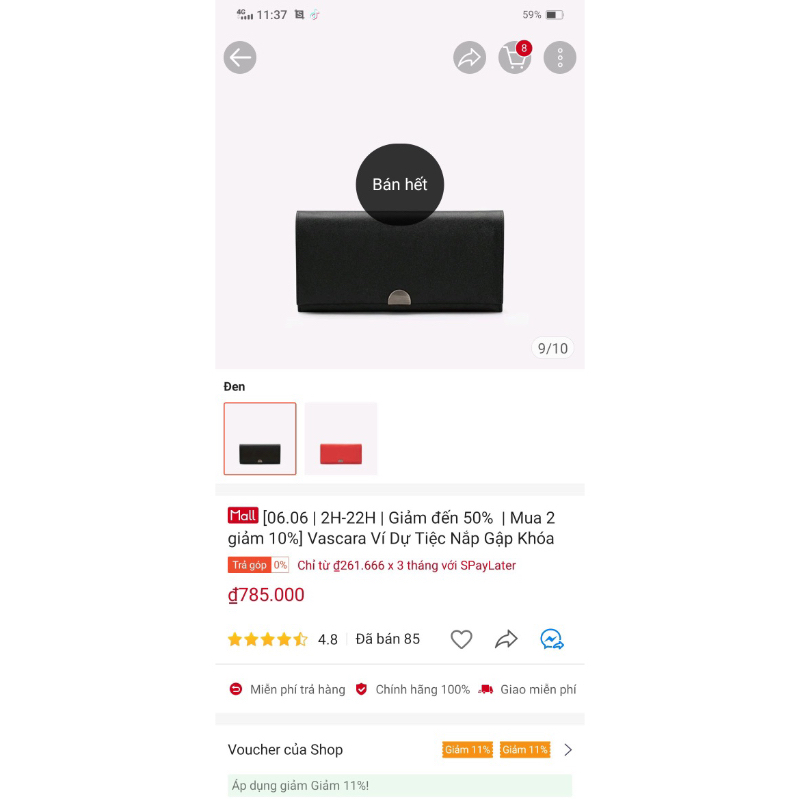800x800 pixels.
Task: Share product via Messenger icon
Action: coord(552,639)
